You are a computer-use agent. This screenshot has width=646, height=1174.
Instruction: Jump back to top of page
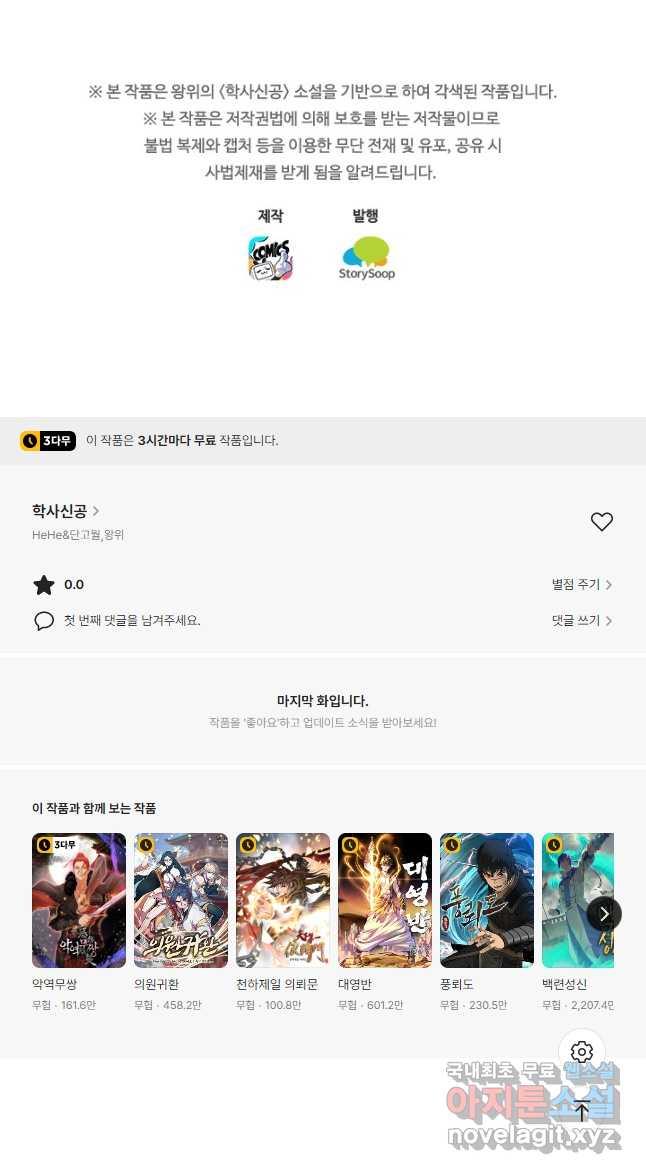(582, 1111)
